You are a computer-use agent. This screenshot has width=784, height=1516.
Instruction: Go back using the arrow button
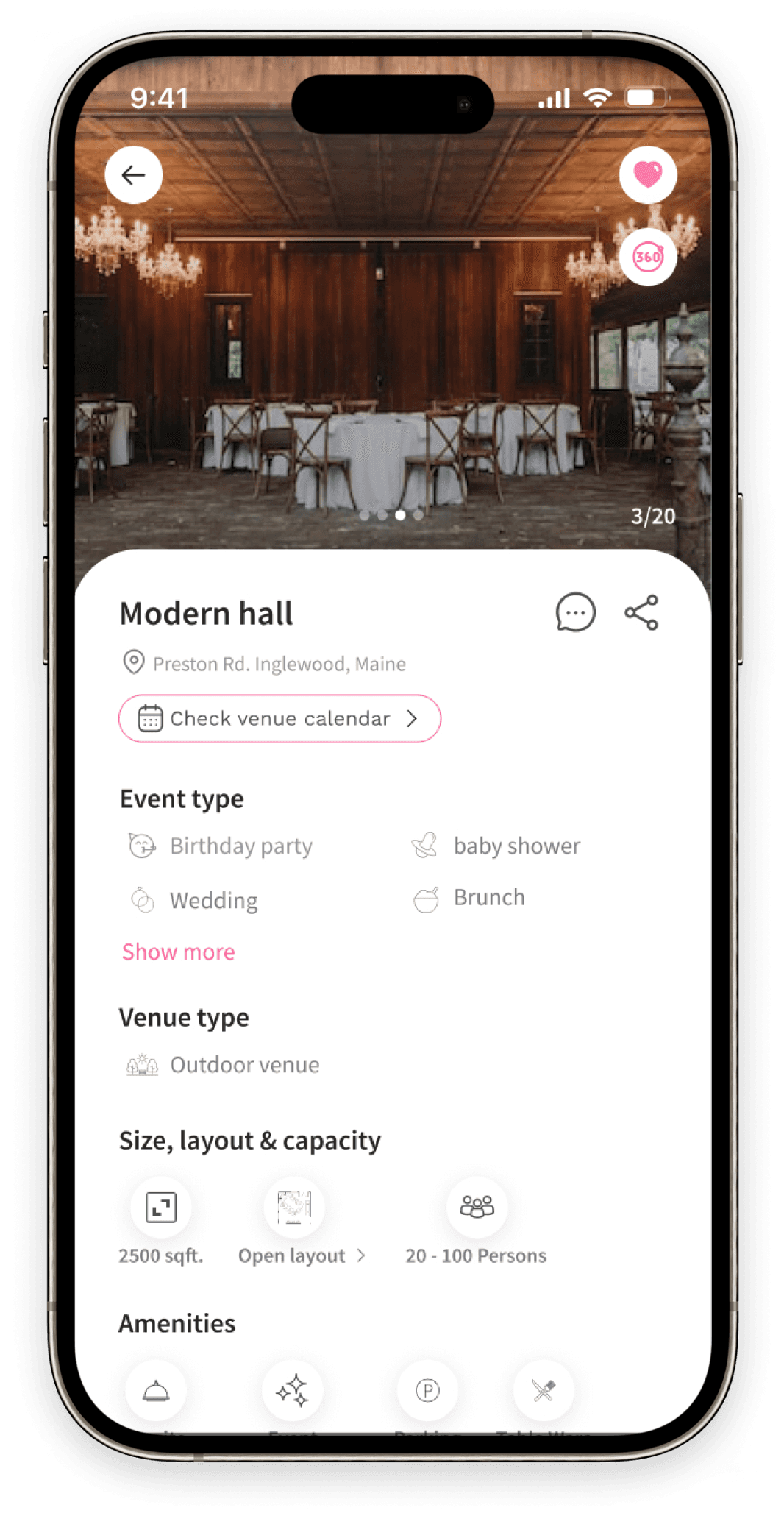point(133,175)
